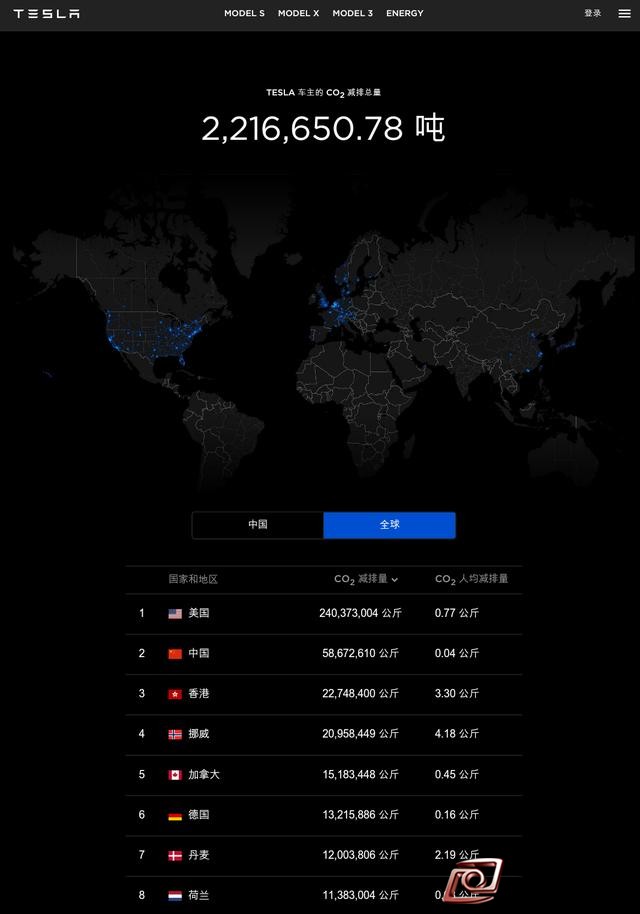This screenshot has height=914, width=640.
Task: Open the Model X page
Action: [298, 14]
